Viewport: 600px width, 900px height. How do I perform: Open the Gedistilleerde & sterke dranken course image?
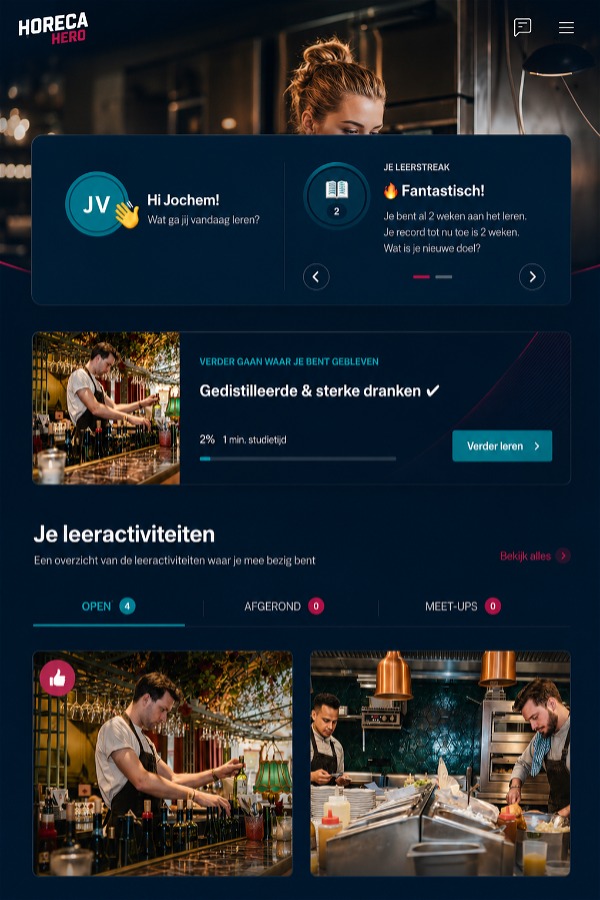106,408
